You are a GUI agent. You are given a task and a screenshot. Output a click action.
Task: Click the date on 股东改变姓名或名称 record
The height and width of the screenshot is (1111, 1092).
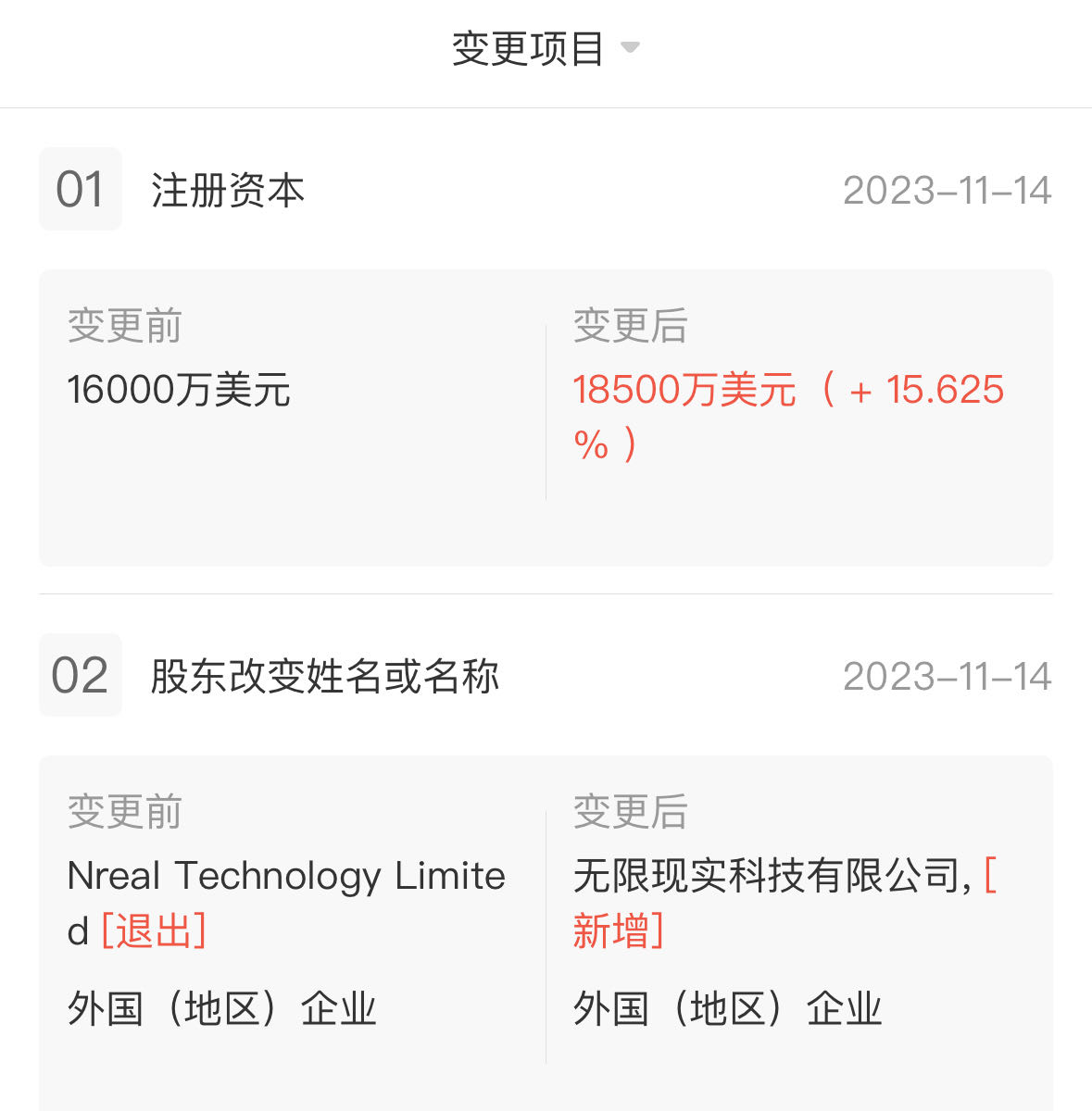(947, 677)
